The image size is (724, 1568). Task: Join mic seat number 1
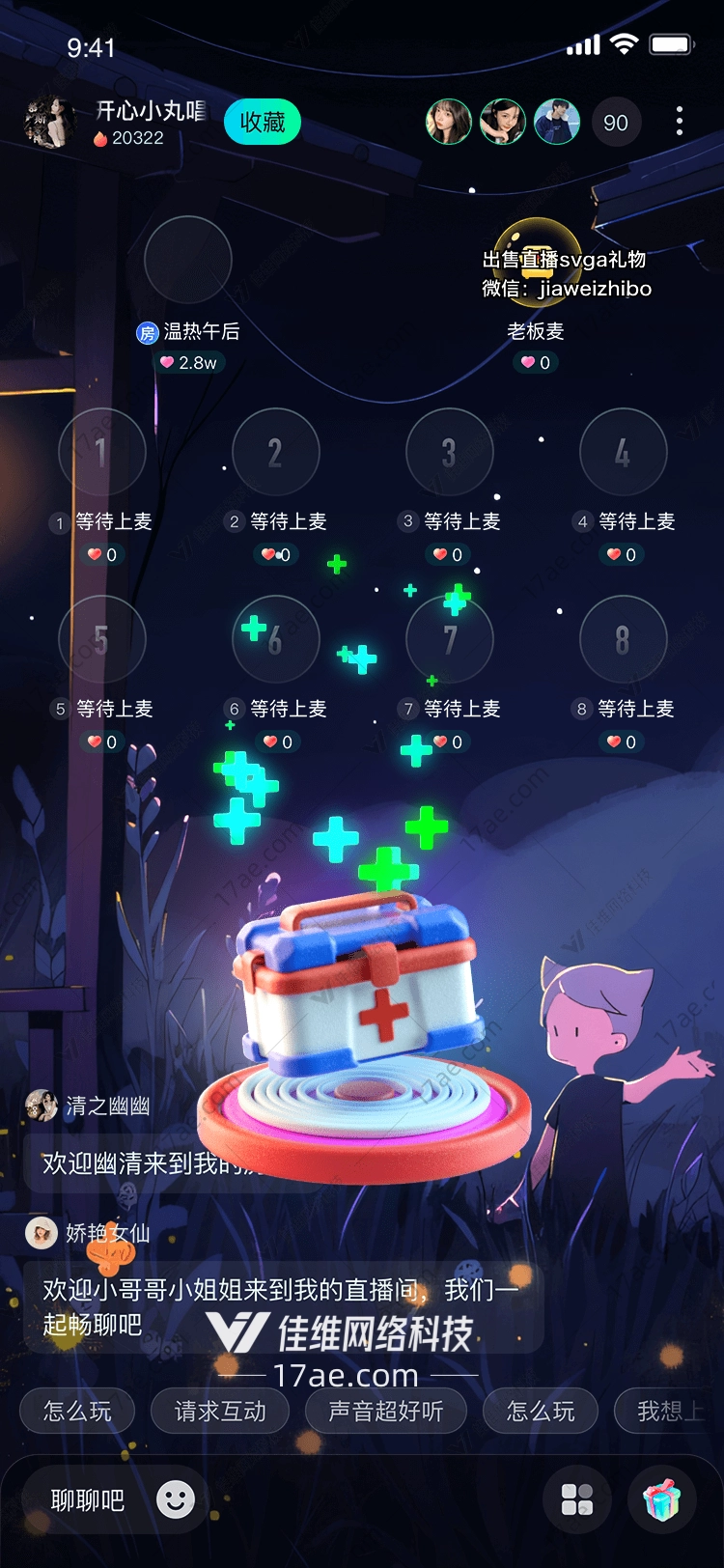pos(102,452)
